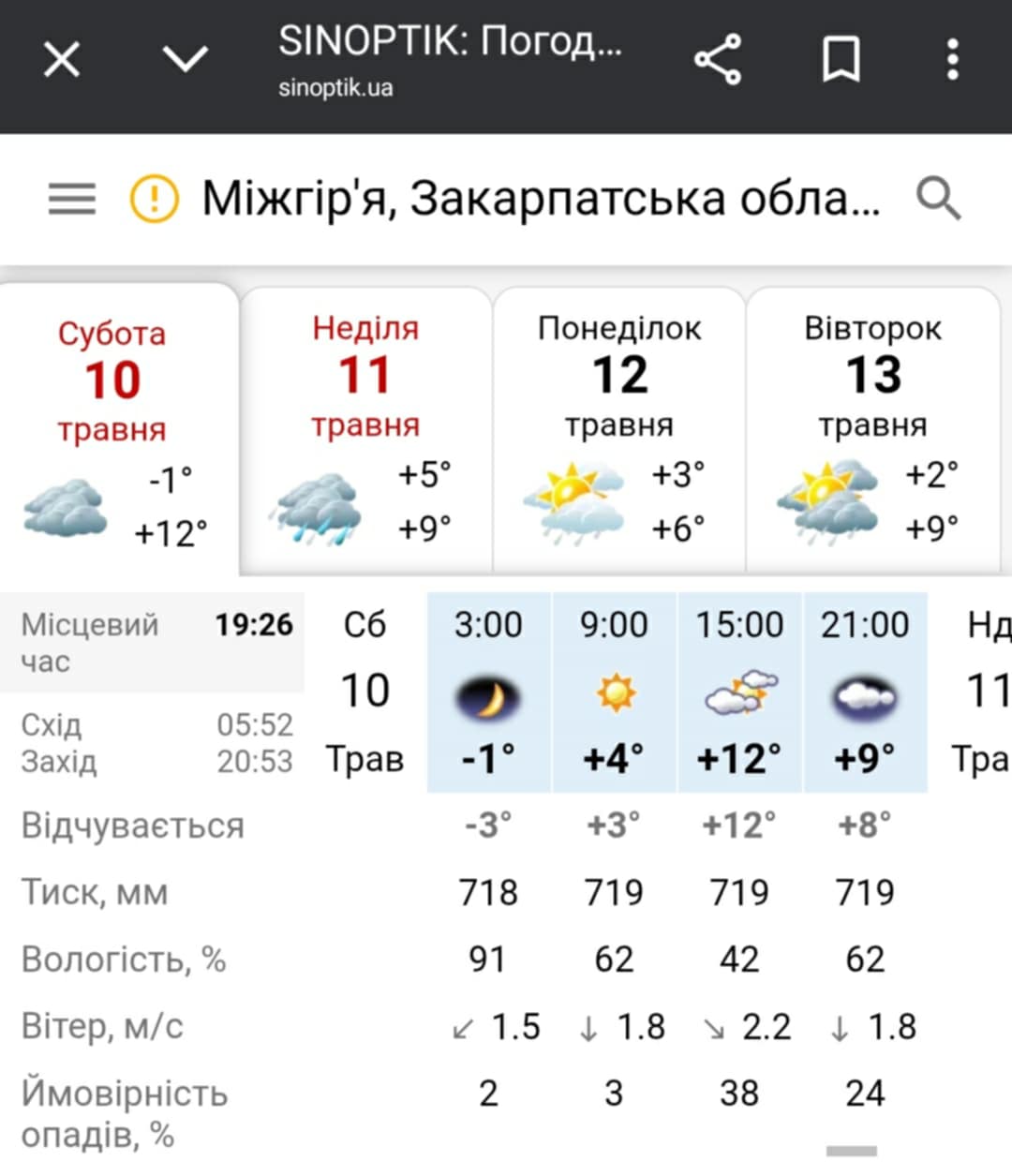Open the Sinoptik hamburger menu
The width and height of the screenshot is (1012, 1176).
[x=72, y=199]
